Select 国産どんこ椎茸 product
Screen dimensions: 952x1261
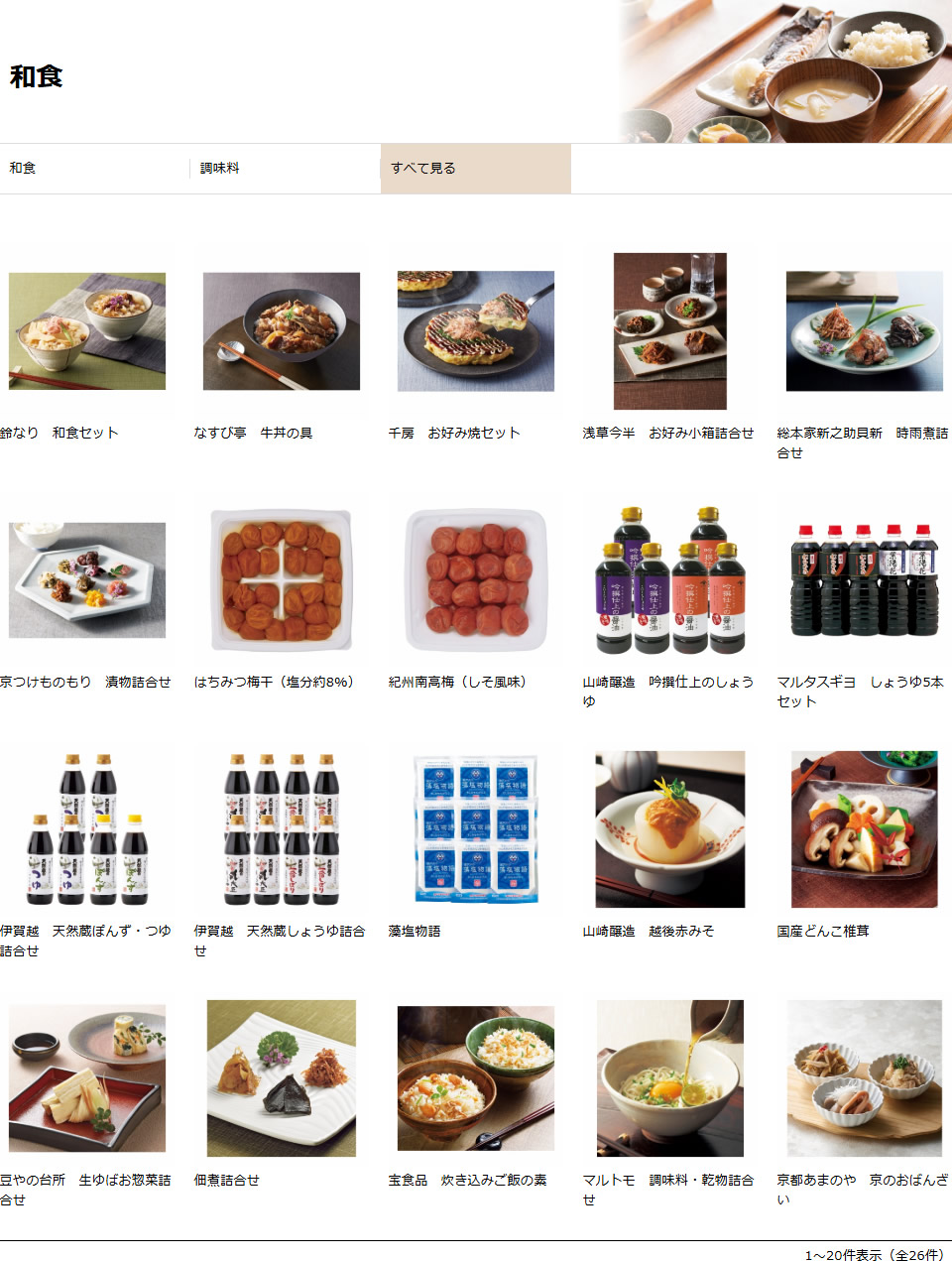pos(865,829)
